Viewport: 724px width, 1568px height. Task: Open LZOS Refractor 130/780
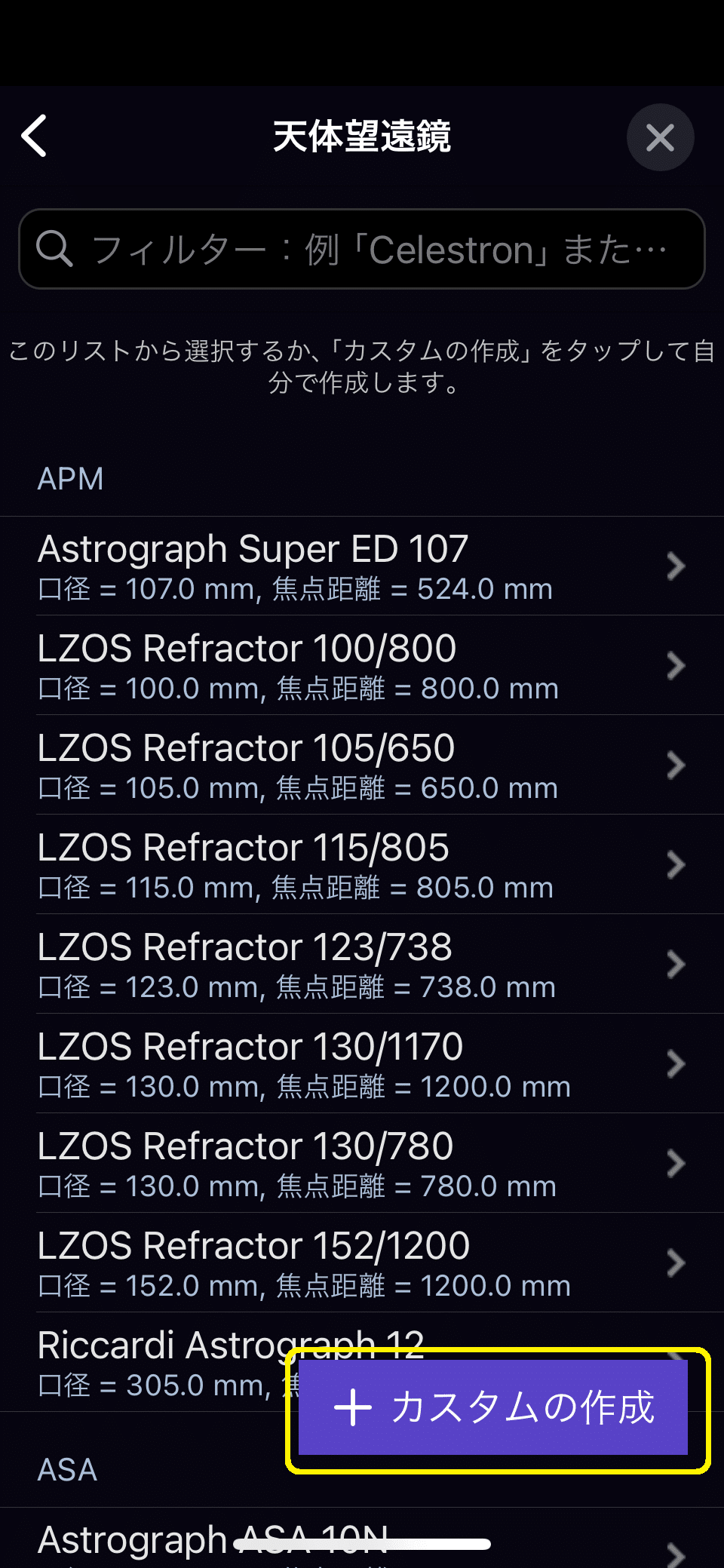click(362, 1163)
